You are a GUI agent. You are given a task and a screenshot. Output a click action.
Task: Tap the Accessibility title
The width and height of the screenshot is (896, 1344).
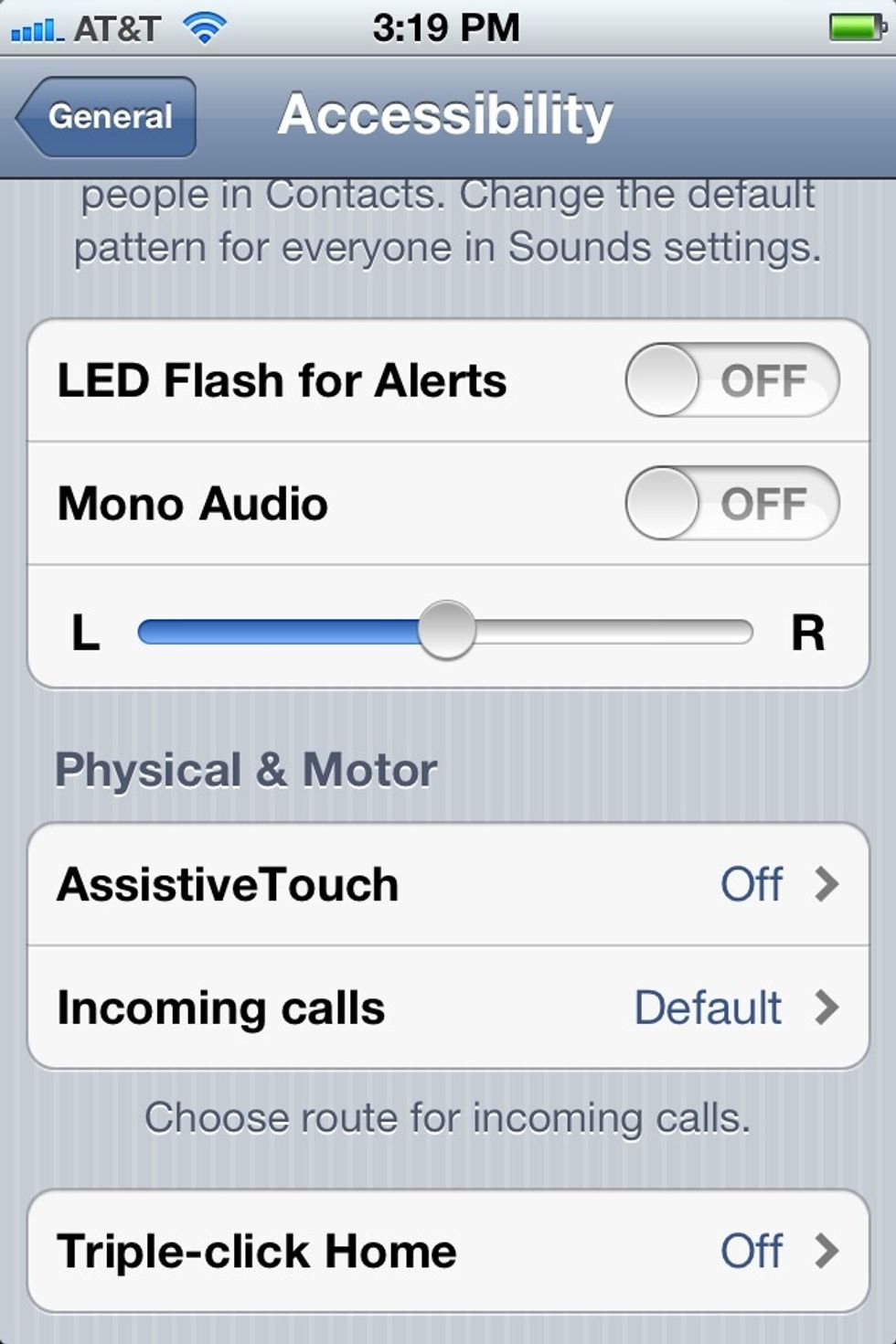448,114
